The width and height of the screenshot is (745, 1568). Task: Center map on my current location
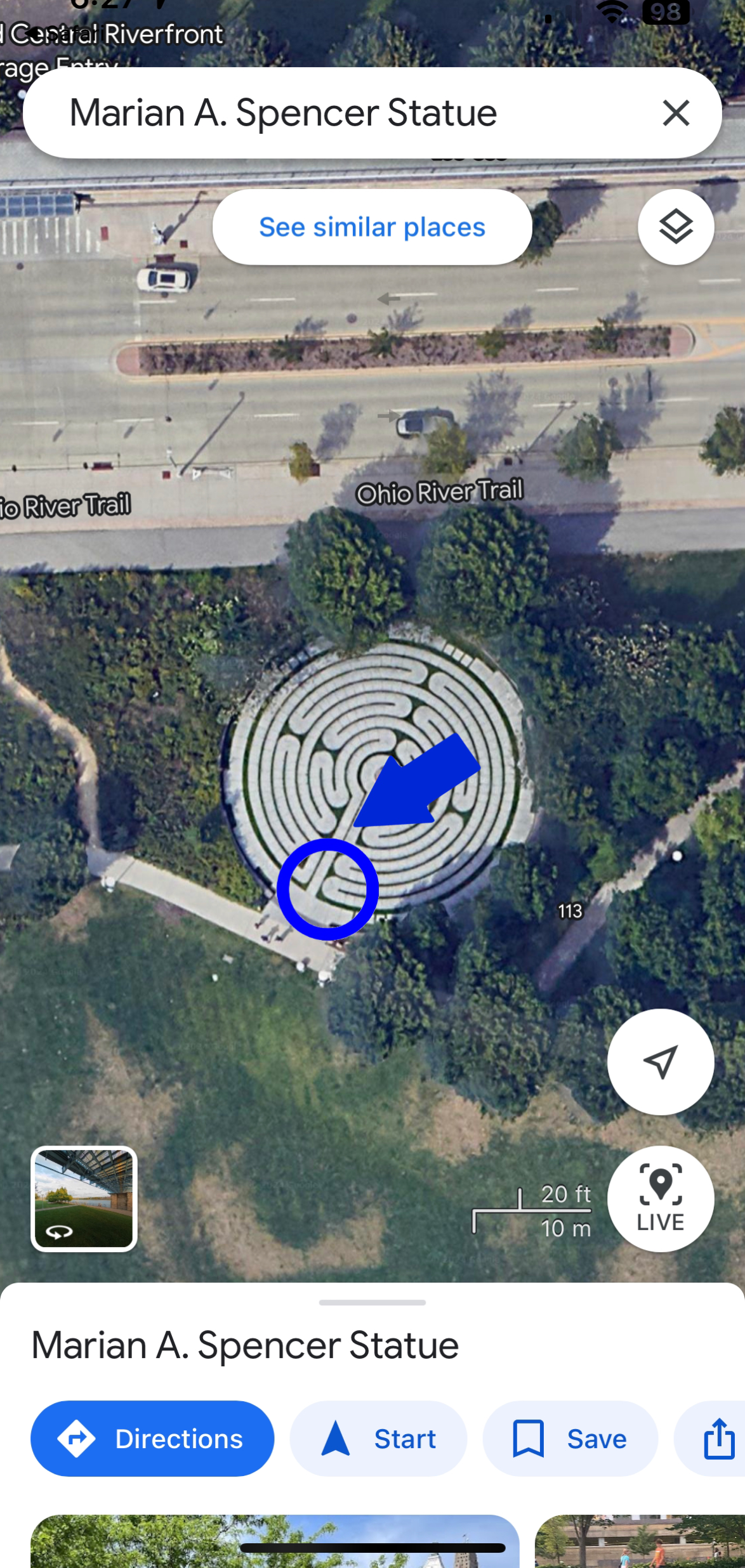[x=660, y=1062]
